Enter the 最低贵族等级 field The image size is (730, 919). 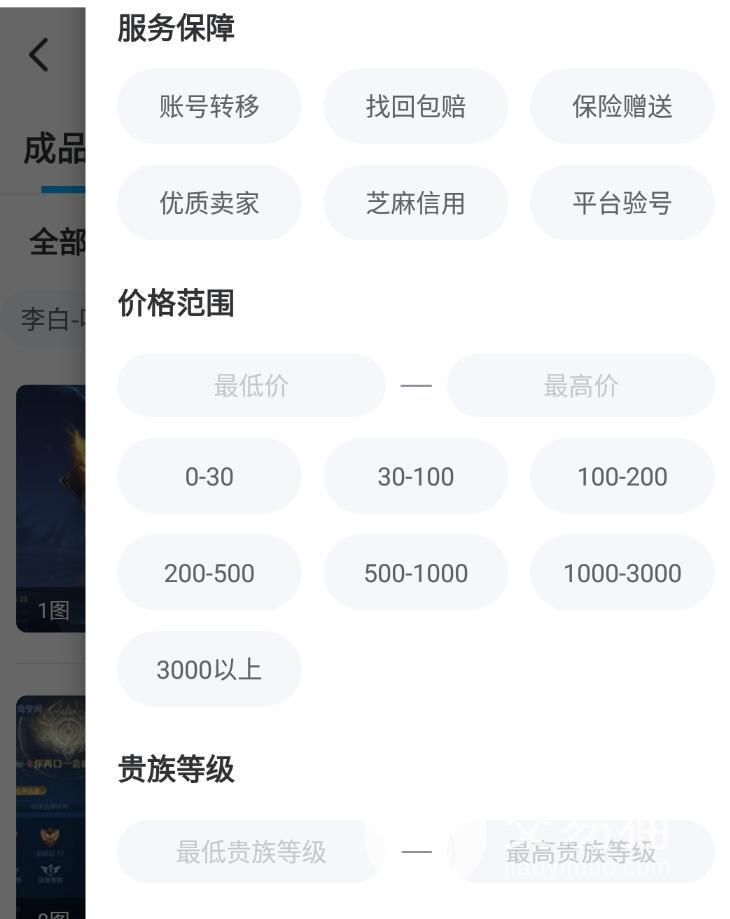pos(251,852)
